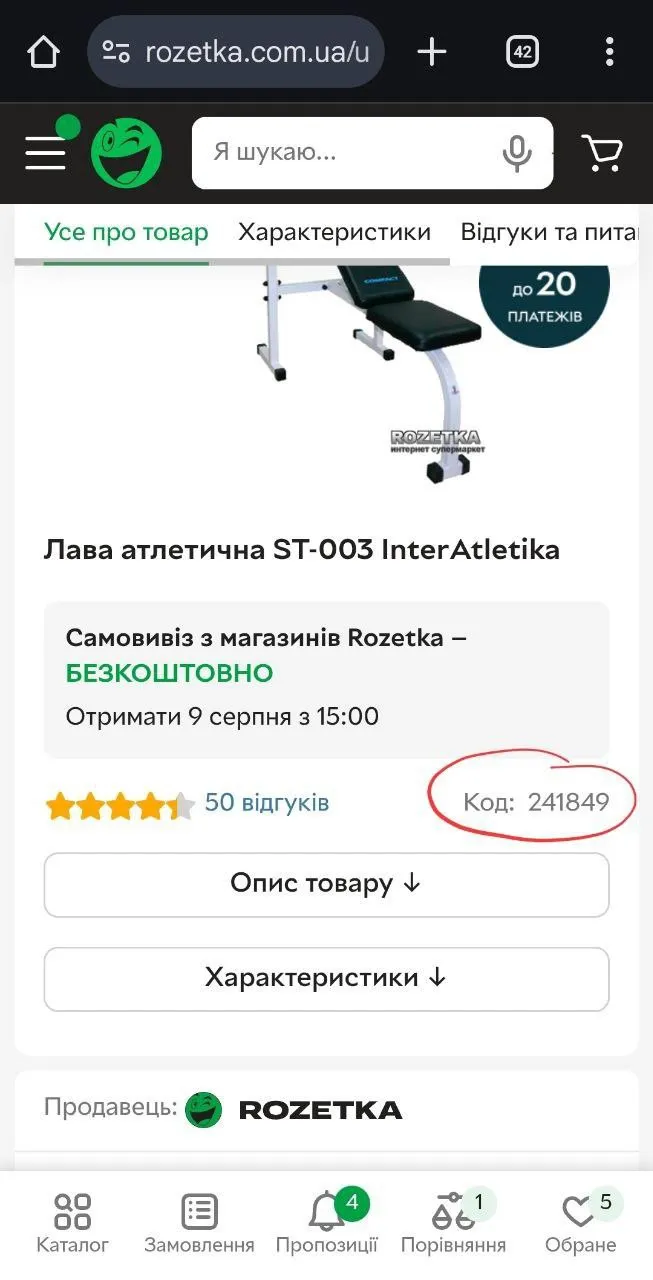Open the shopping cart
The image size is (653, 1280).
point(602,153)
